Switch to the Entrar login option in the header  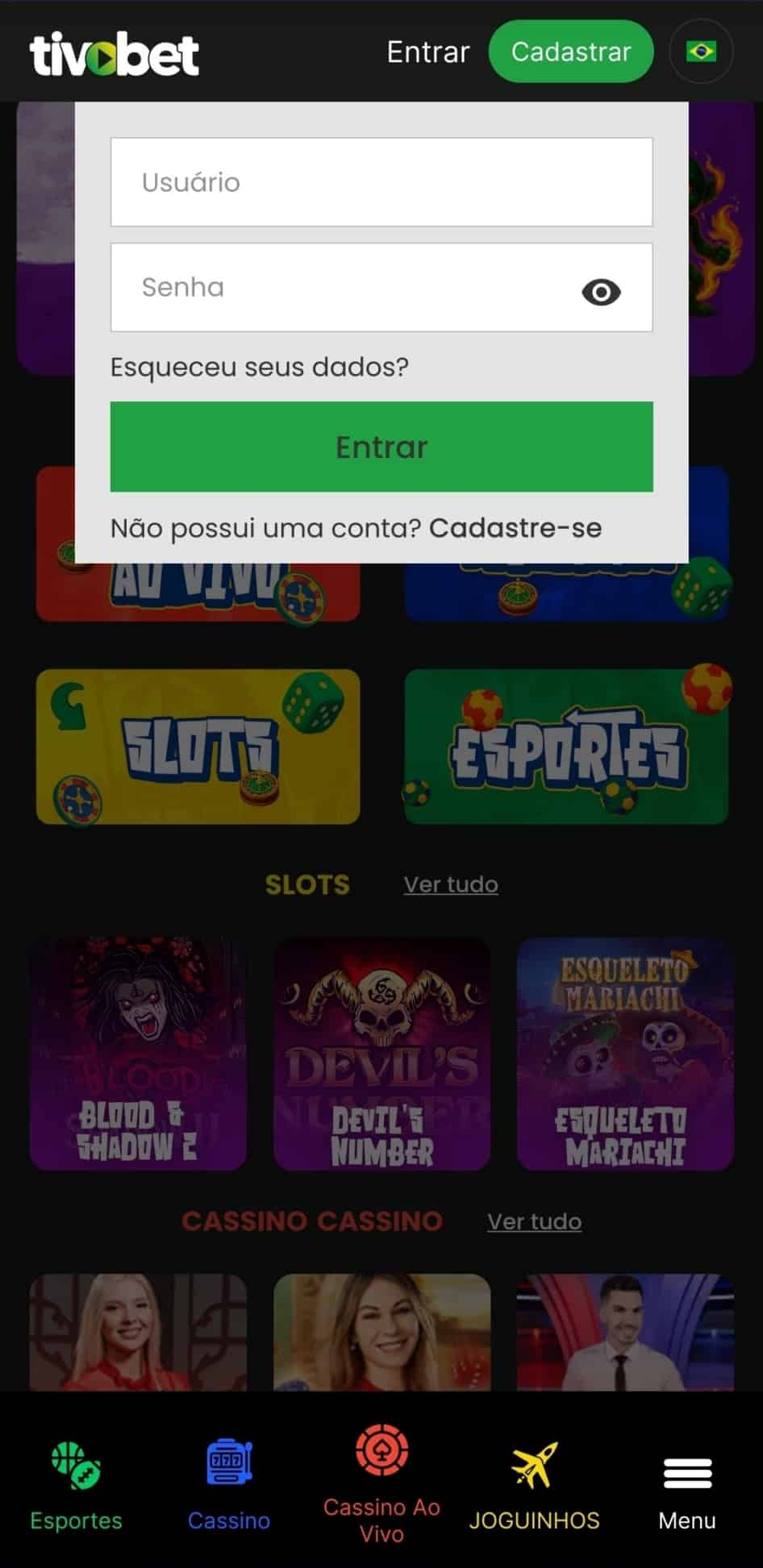(428, 52)
